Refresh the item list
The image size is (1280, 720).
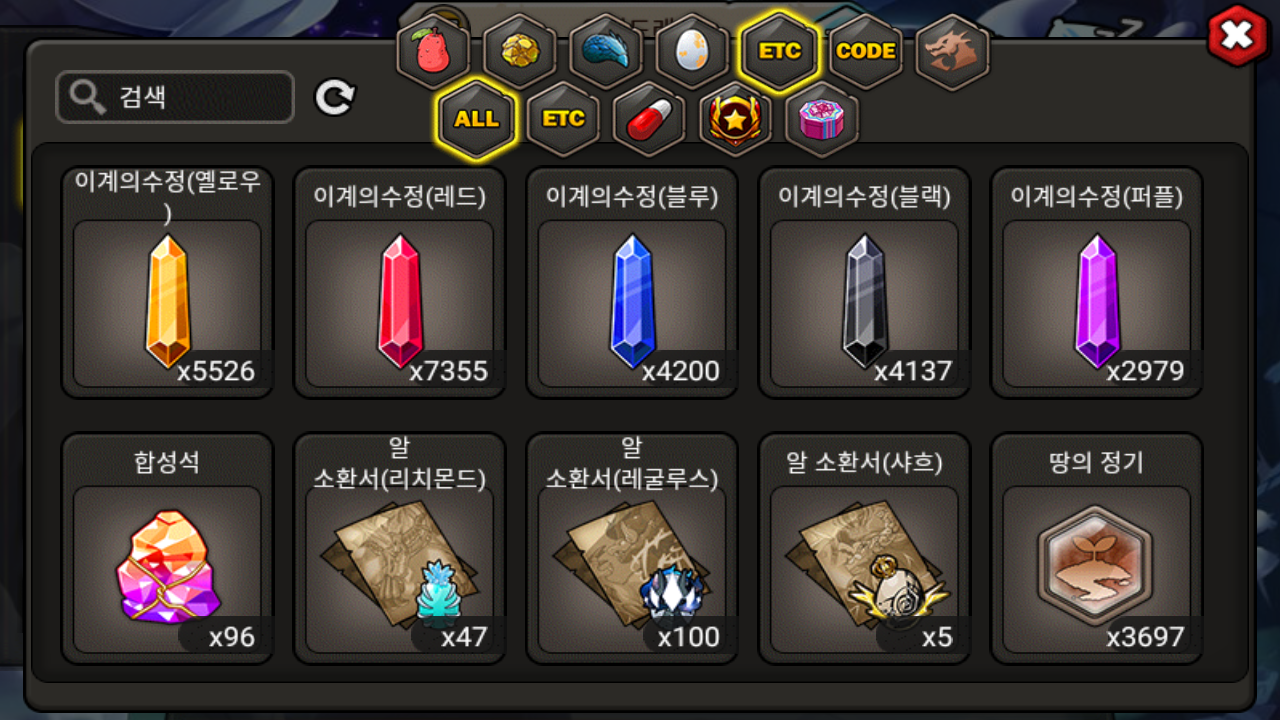coord(334,97)
